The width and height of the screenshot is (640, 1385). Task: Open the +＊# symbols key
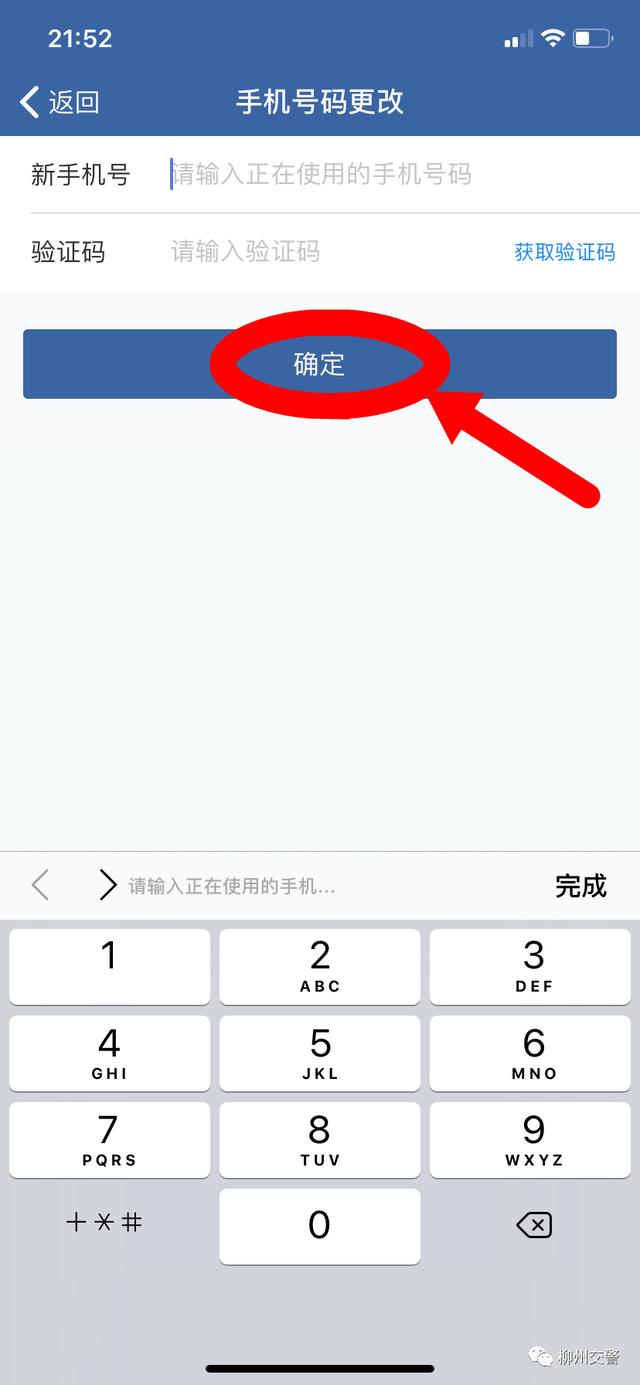[x=104, y=1222]
